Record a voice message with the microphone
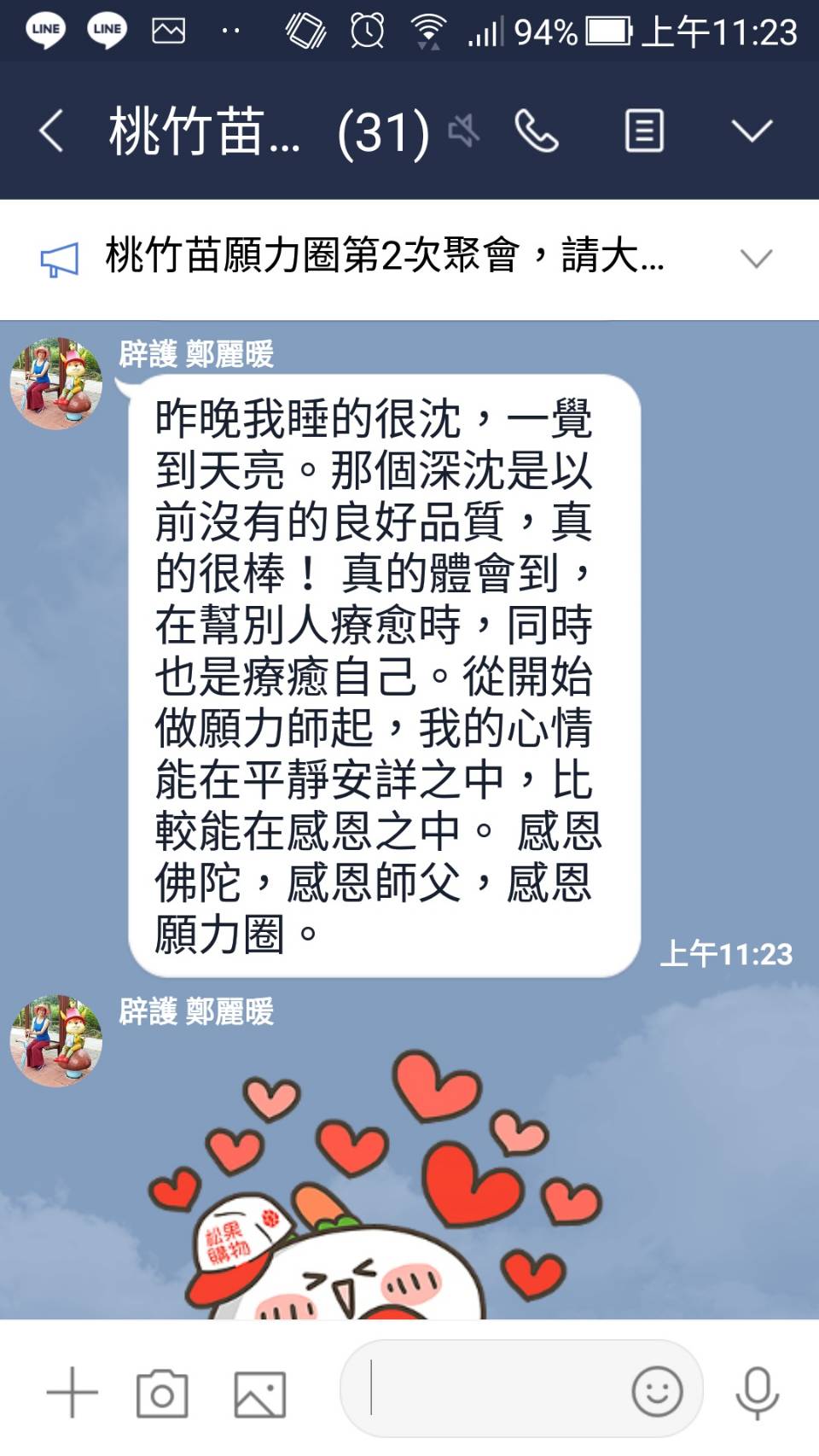 pos(756,1392)
